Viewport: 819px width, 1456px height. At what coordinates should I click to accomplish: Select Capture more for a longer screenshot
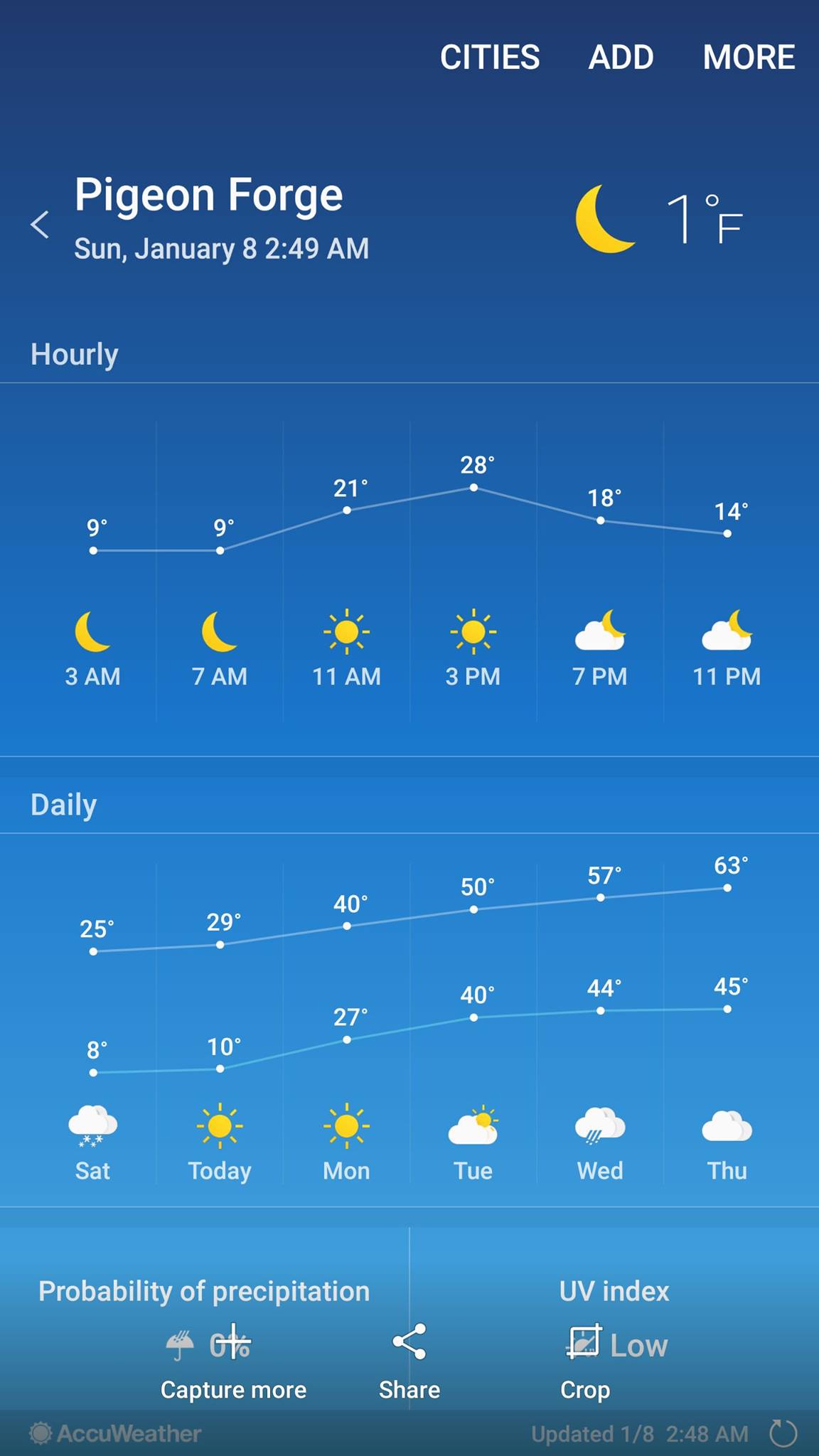click(x=233, y=1364)
